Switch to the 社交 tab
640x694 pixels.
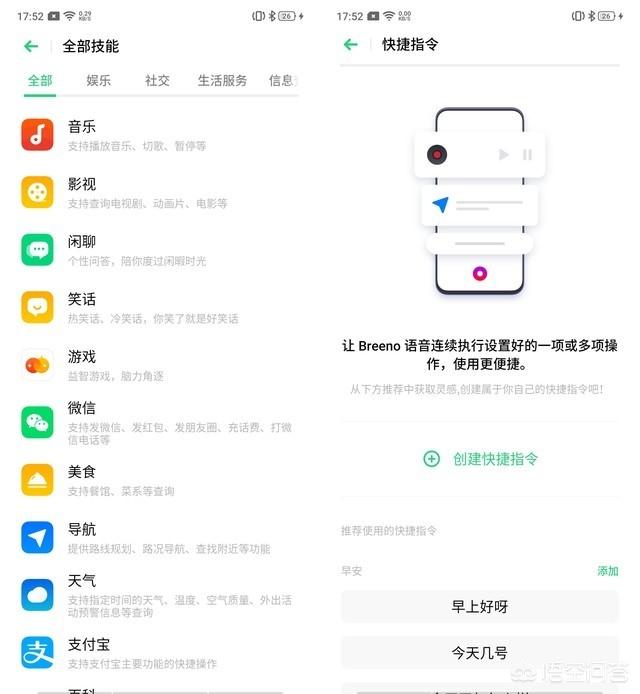coord(157,80)
